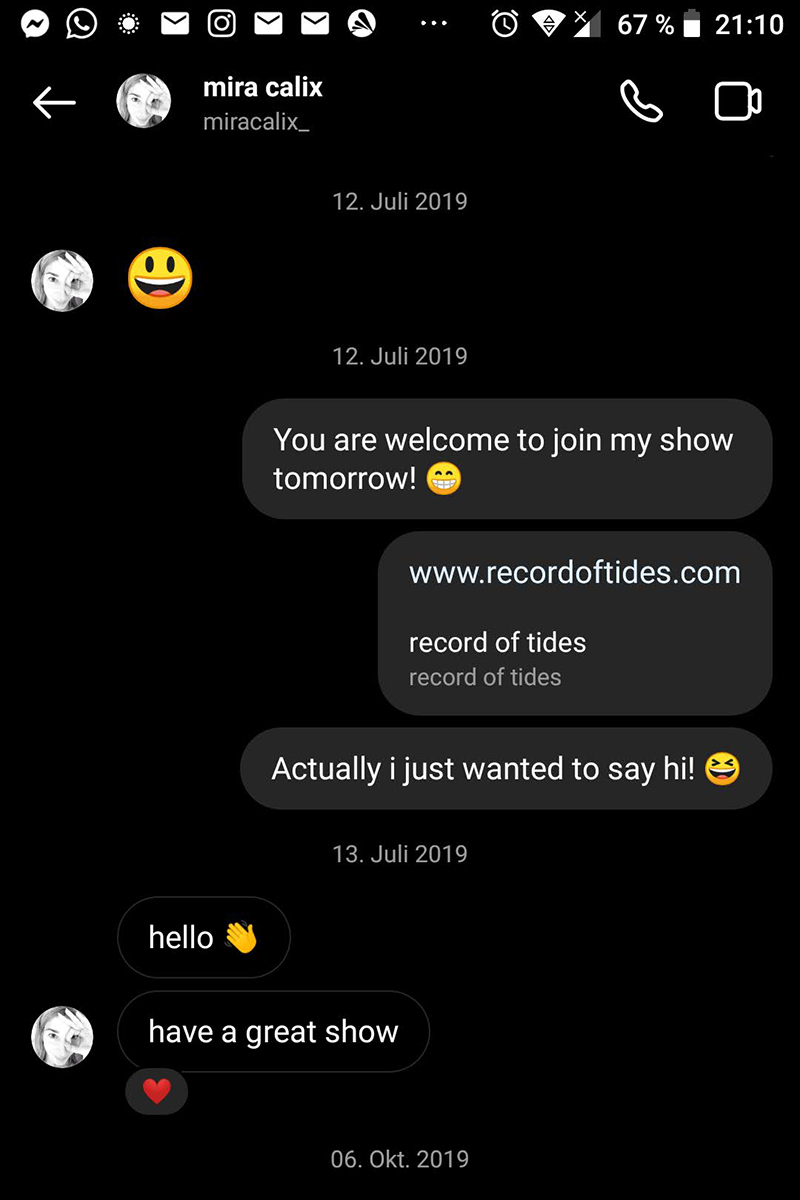Open mira calix's profile from the header

pos(262,102)
